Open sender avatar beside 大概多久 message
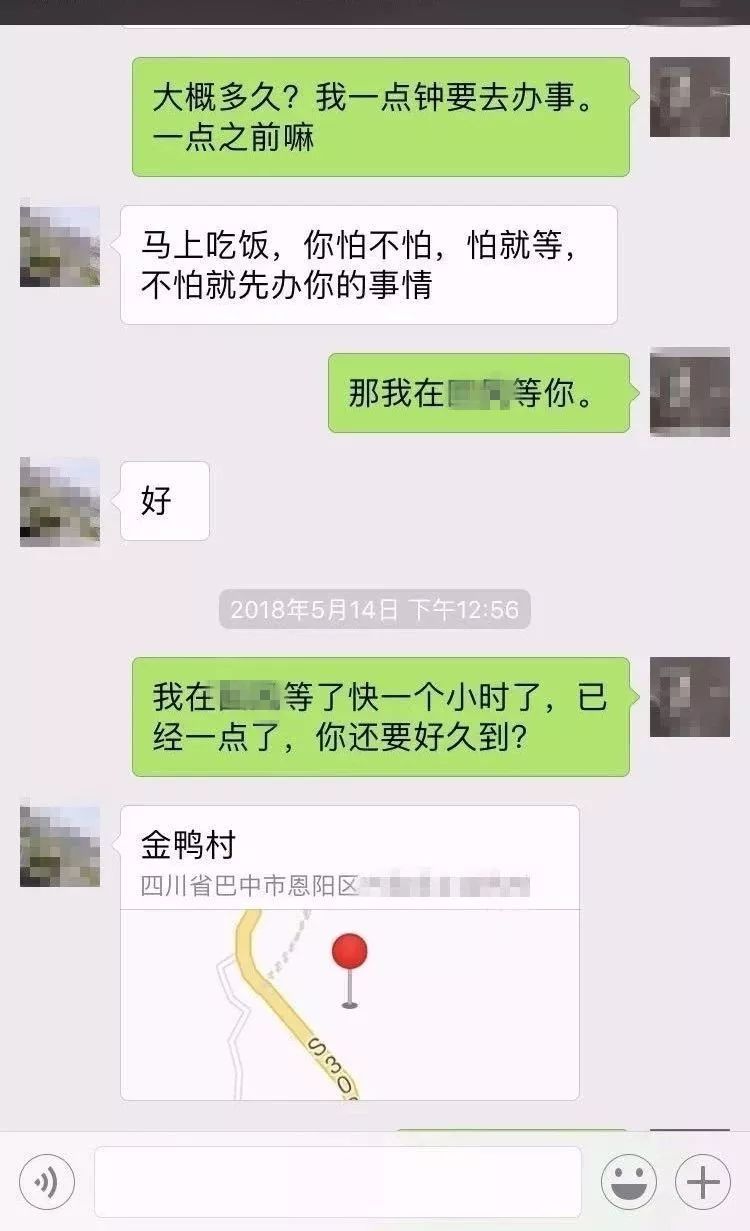Screen dimensions: 750x1231 [690, 97]
